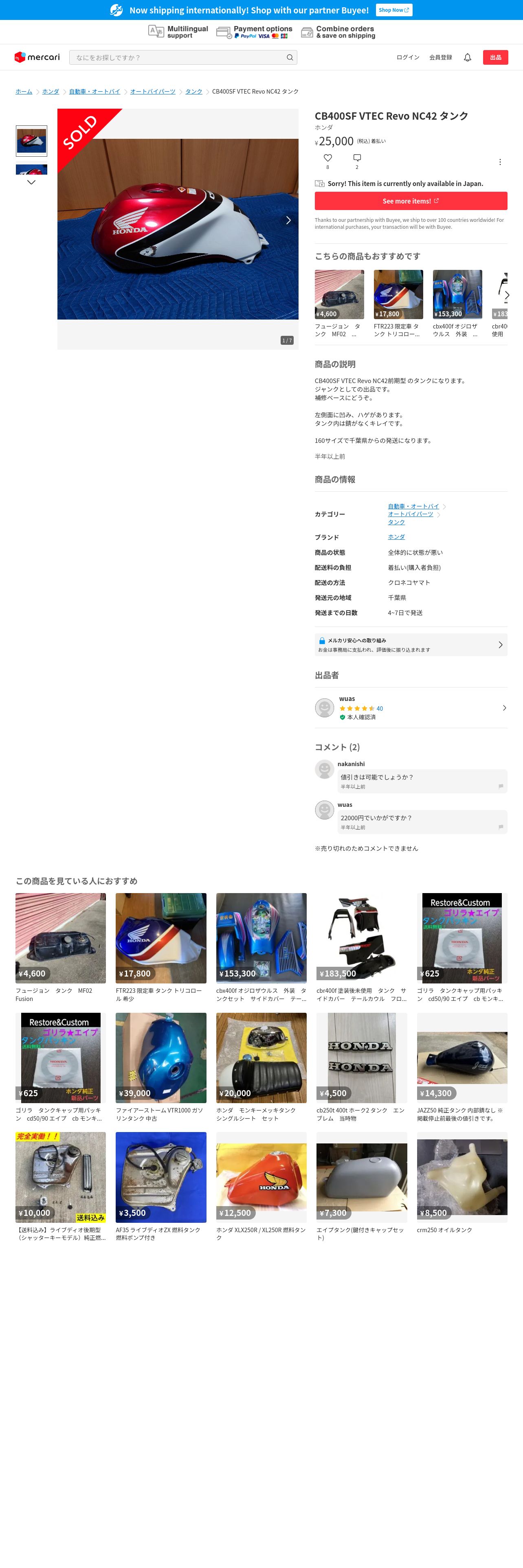
Task: Open seller wuas profile row
Action: [411, 708]
